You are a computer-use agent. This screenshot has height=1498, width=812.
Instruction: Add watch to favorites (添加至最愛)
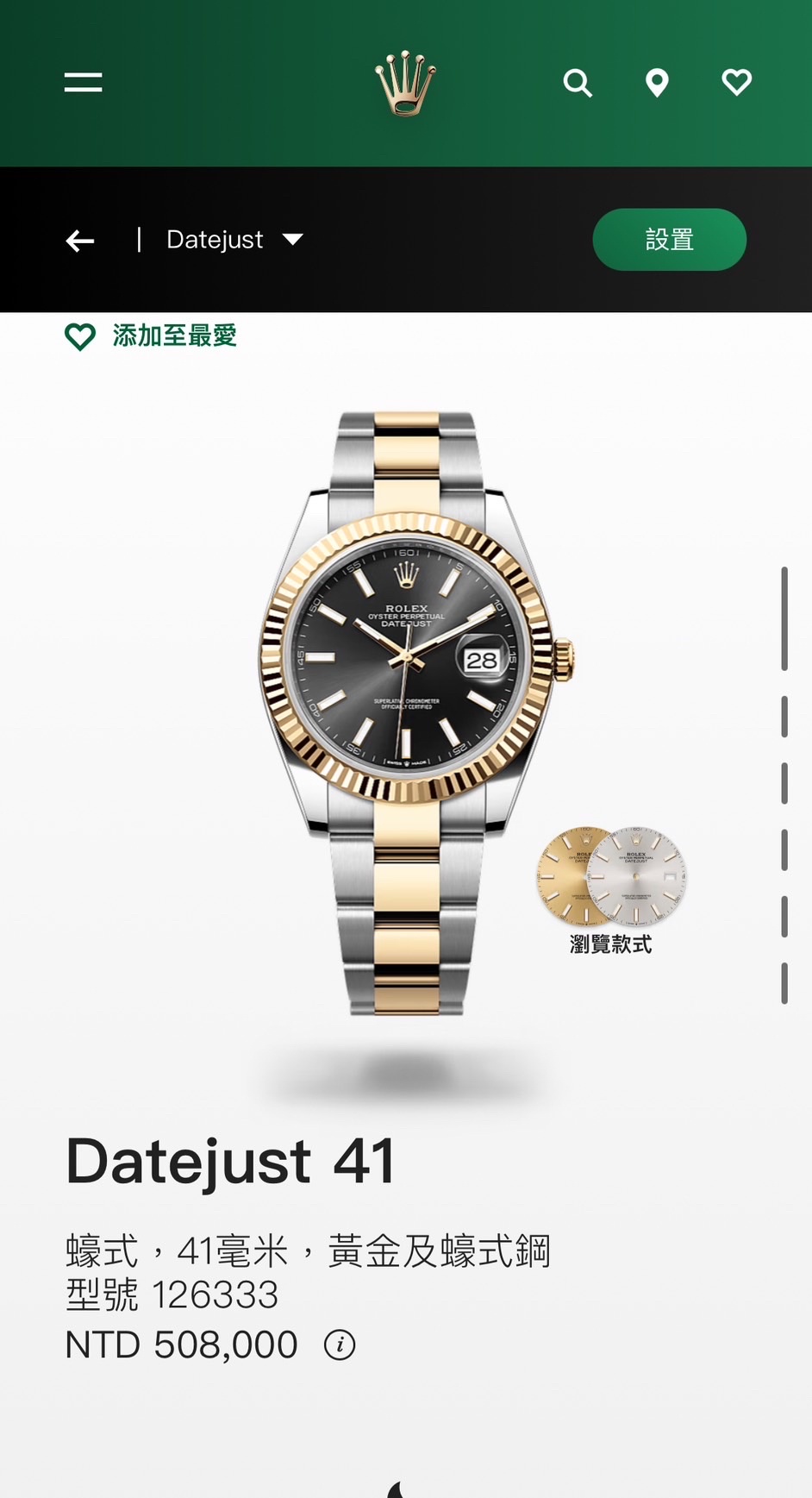click(x=152, y=335)
